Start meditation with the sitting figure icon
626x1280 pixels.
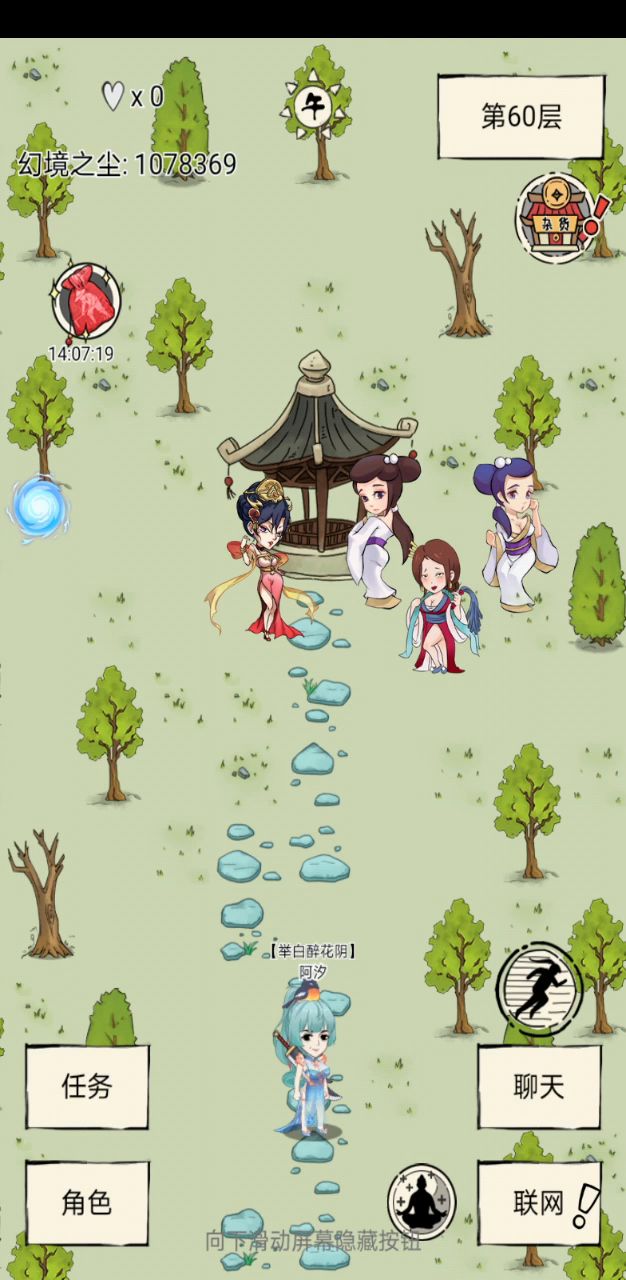tap(421, 1200)
